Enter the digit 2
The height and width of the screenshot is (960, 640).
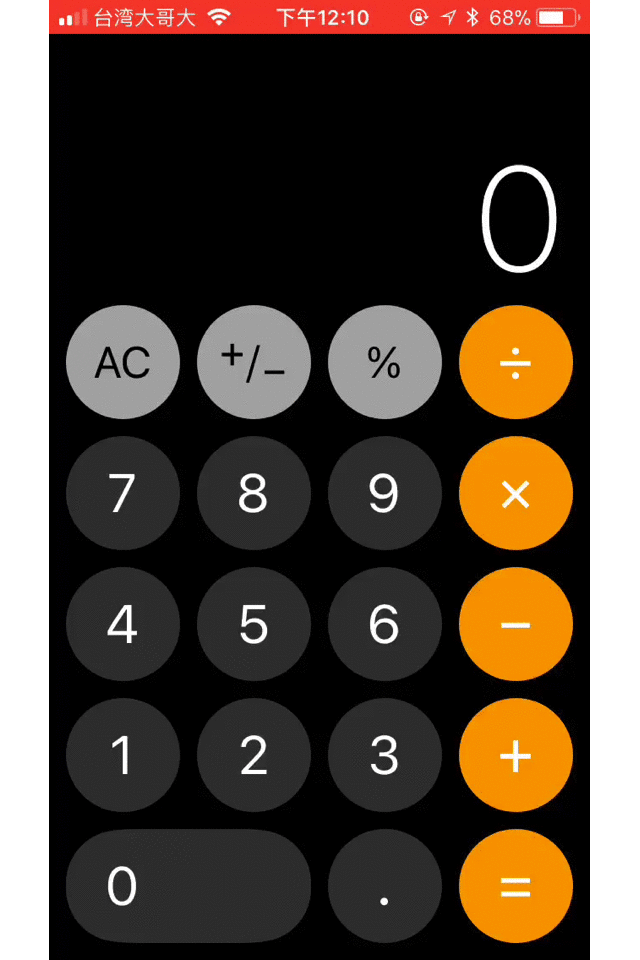click(254, 755)
